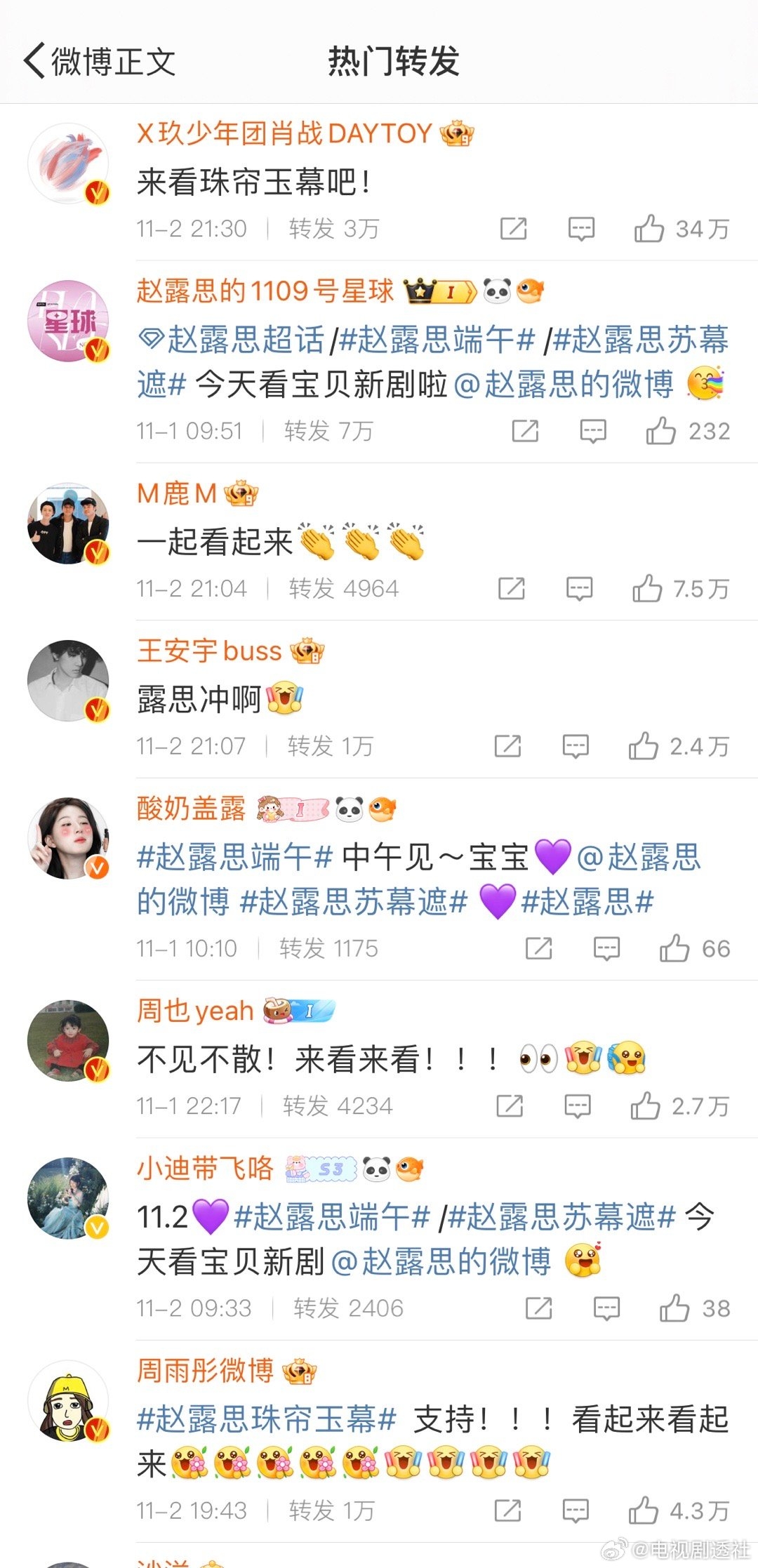Open the username 王安宇buss
The height and width of the screenshot is (1568, 758).
[x=209, y=651]
